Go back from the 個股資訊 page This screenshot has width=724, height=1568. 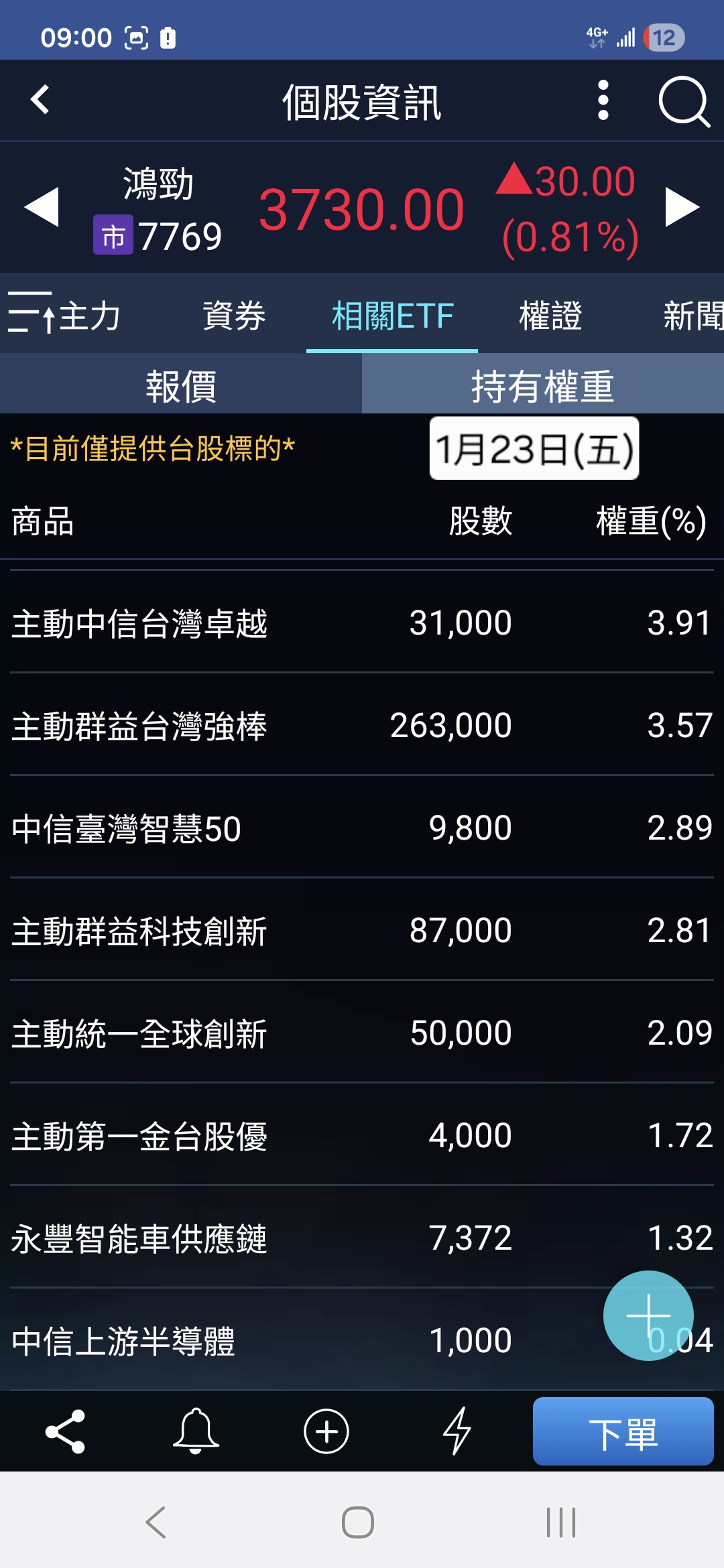[40, 100]
